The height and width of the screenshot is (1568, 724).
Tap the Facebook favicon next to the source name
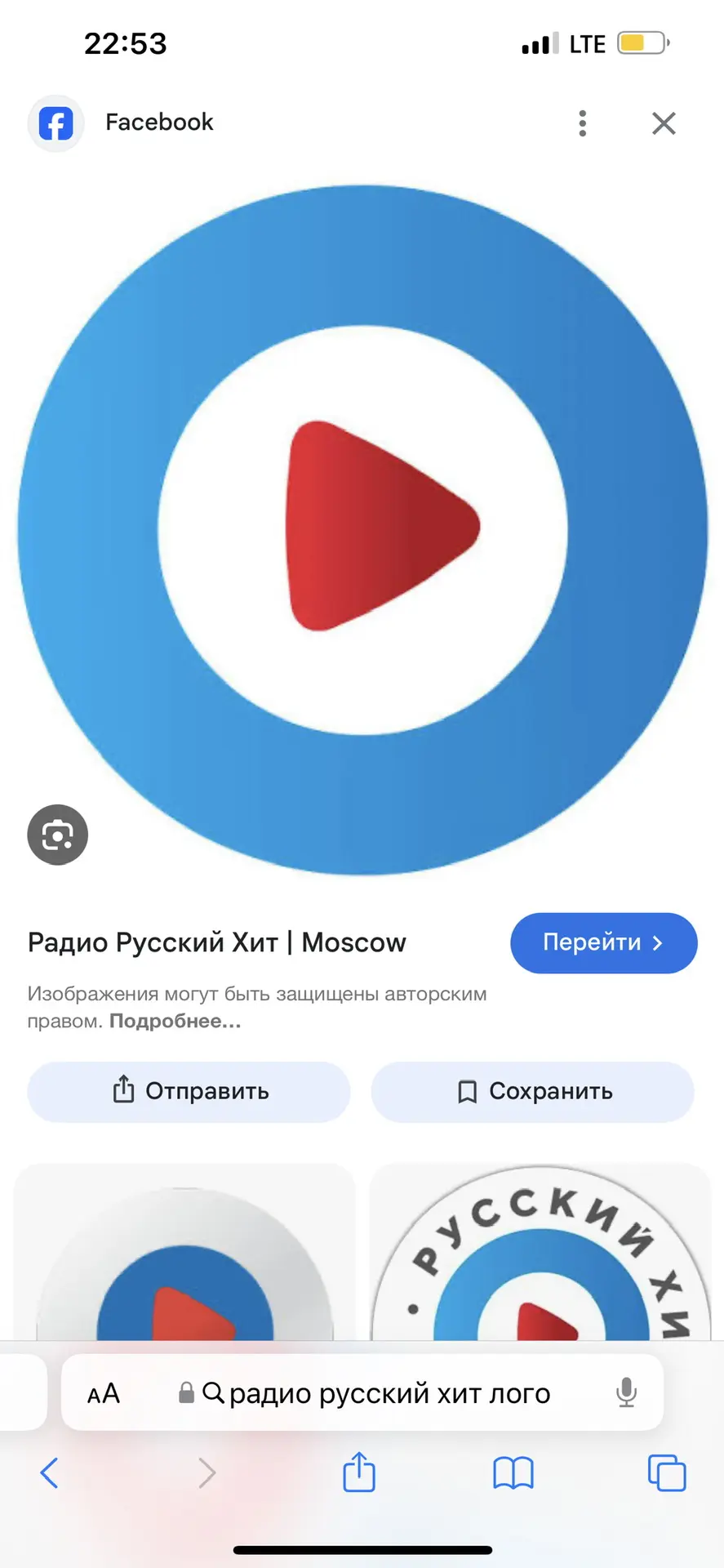[55, 123]
